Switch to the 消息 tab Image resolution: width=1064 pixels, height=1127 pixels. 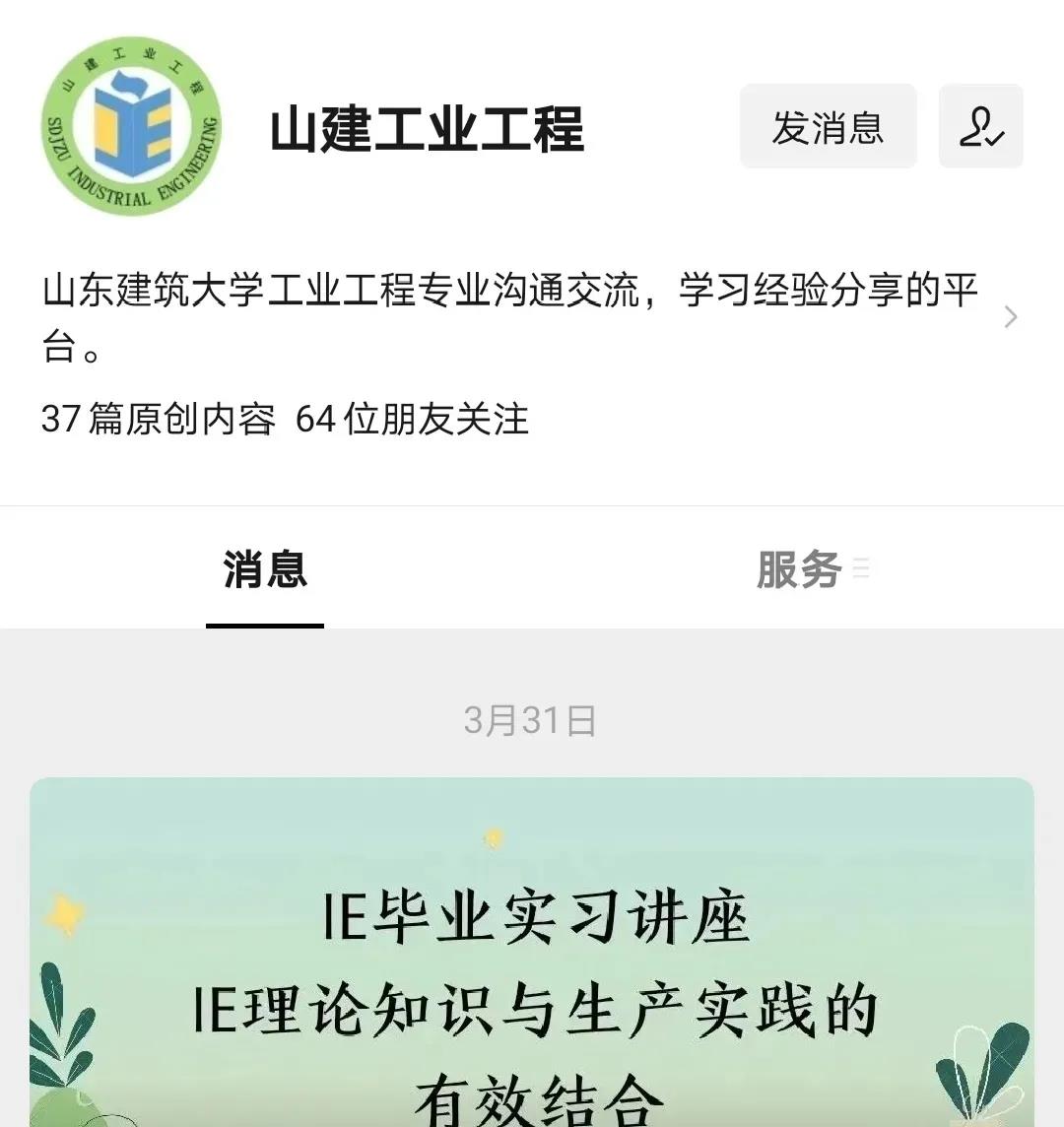pos(265,570)
